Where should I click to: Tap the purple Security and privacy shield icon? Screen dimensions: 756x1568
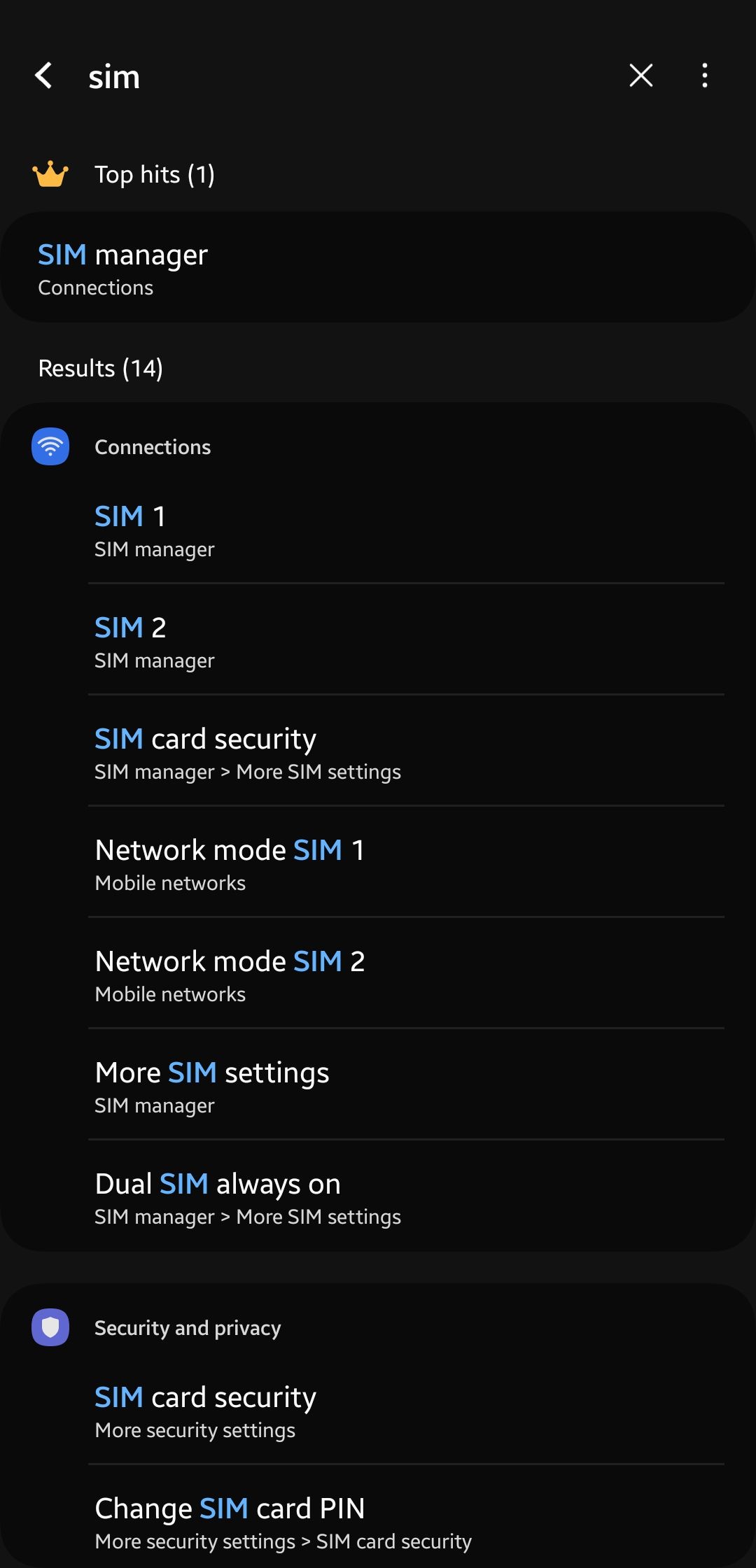click(50, 1327)
